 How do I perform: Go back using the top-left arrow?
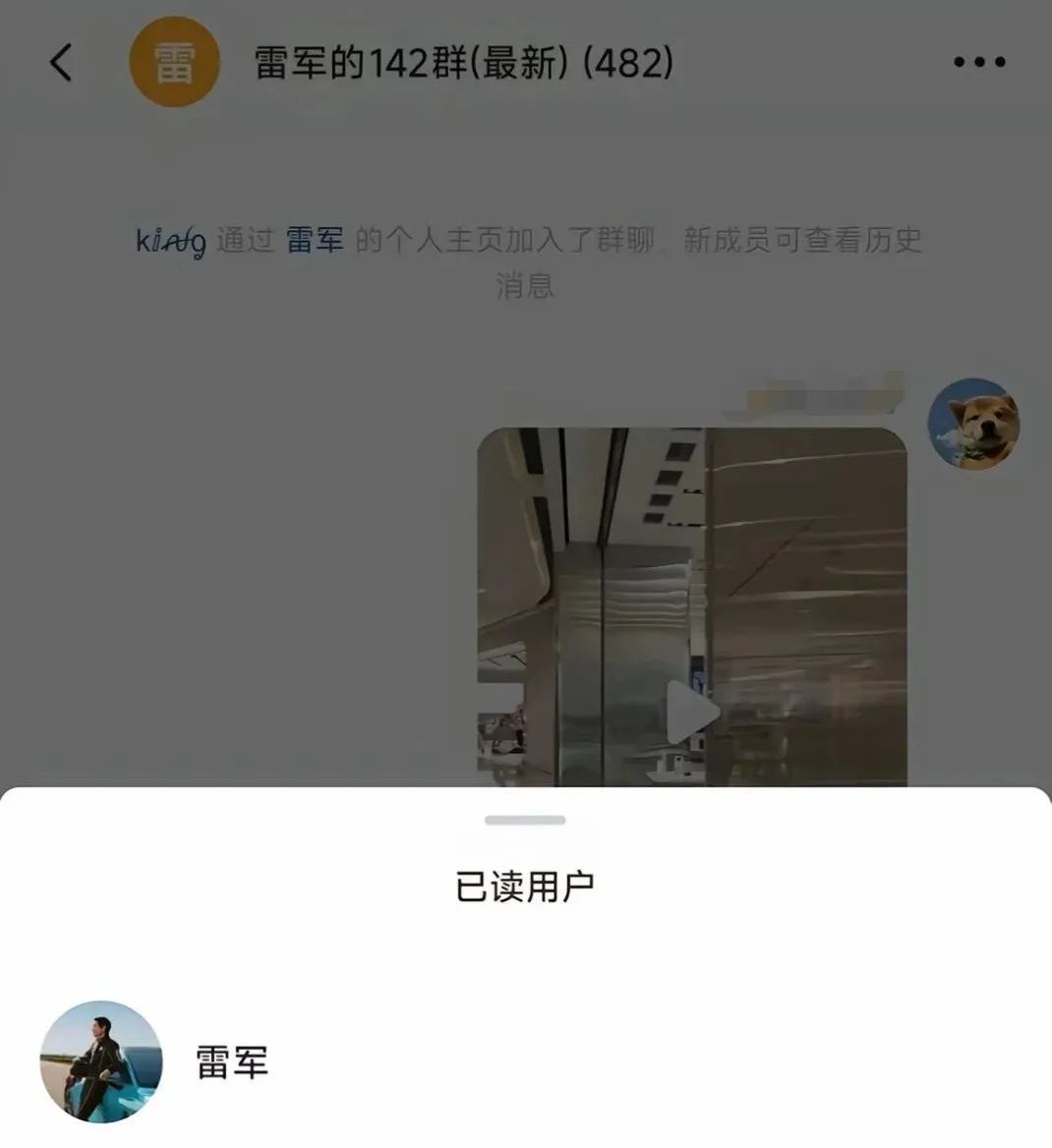point(61,63)
